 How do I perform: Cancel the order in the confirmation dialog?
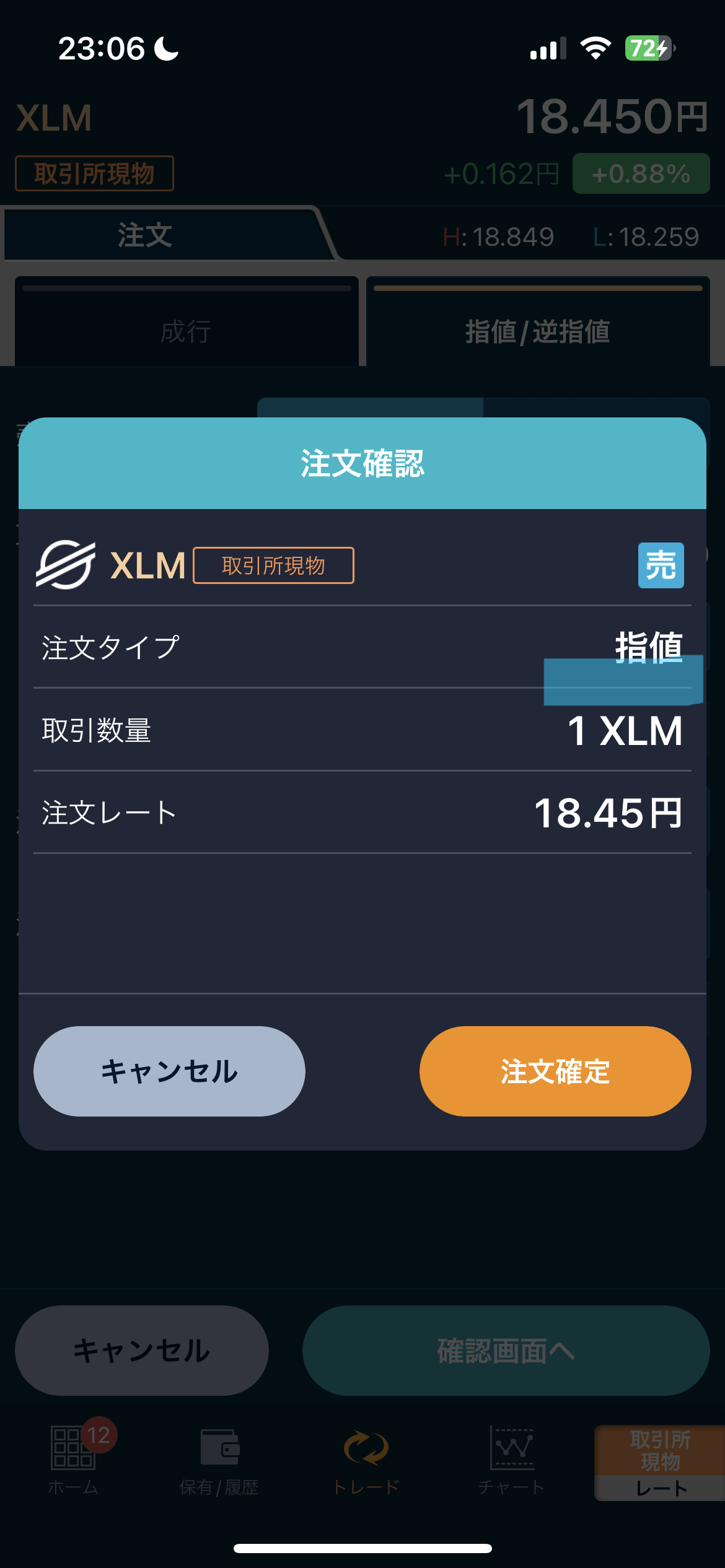tap(169, 1071)
